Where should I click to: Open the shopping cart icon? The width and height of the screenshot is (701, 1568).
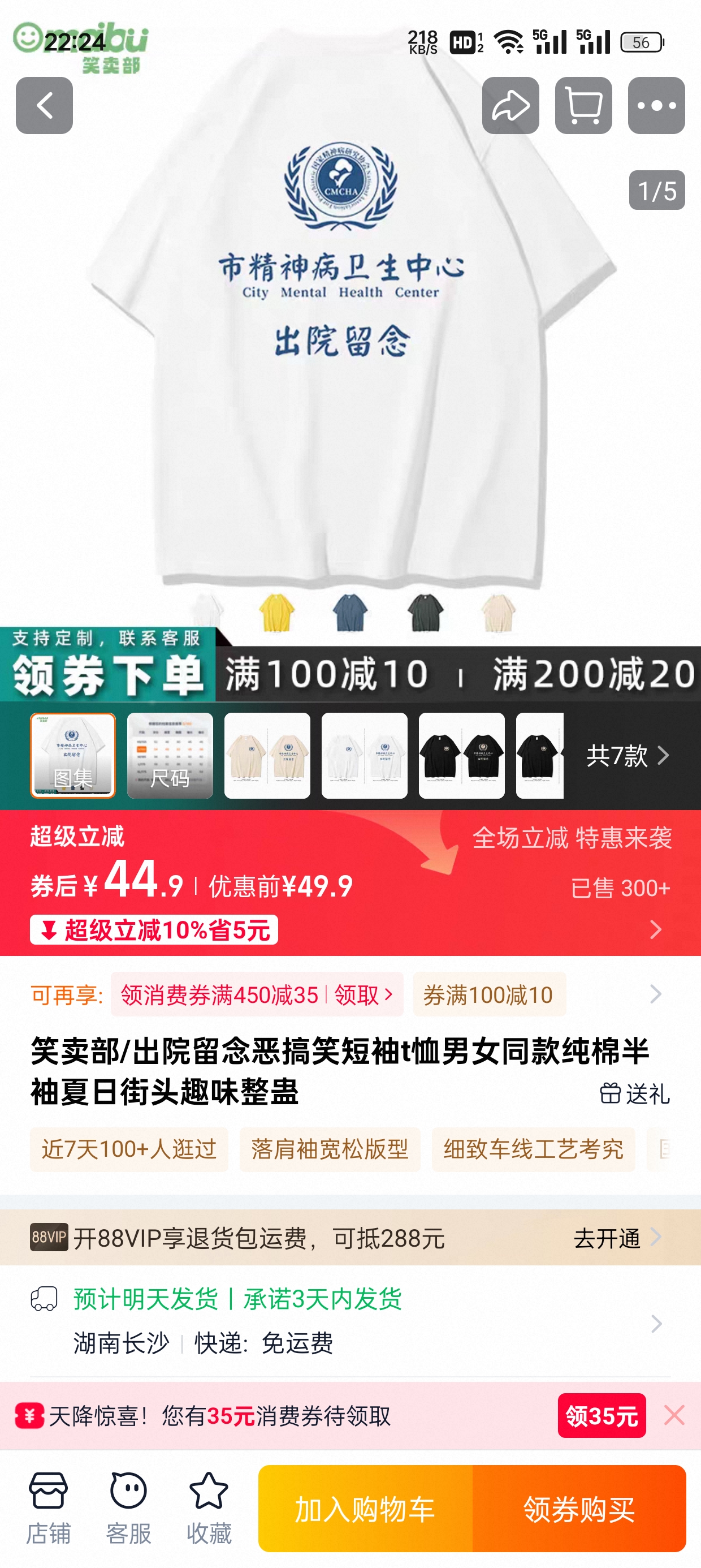pyautogui.click(x=583, y=105)
